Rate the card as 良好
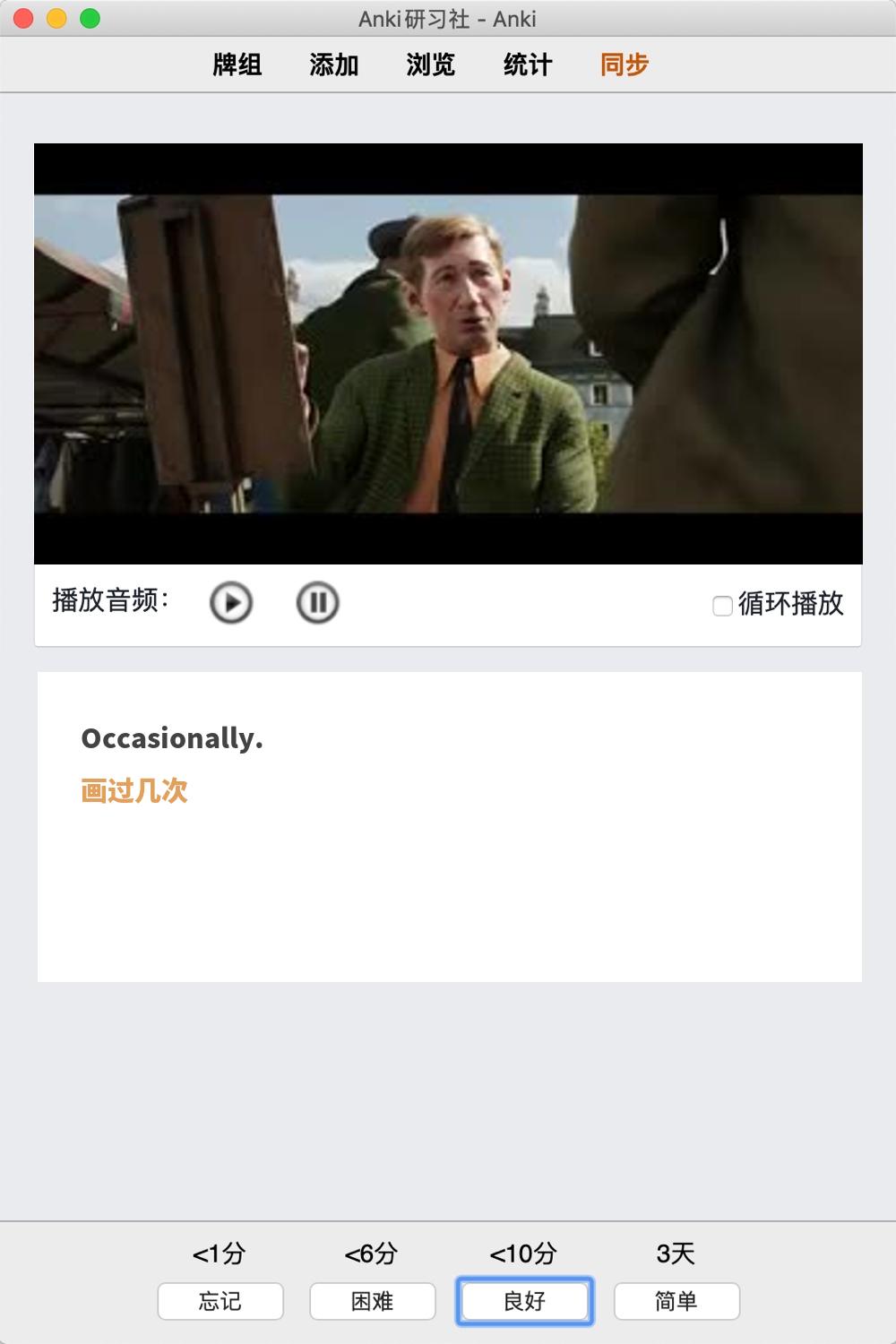 point(525,1301)
